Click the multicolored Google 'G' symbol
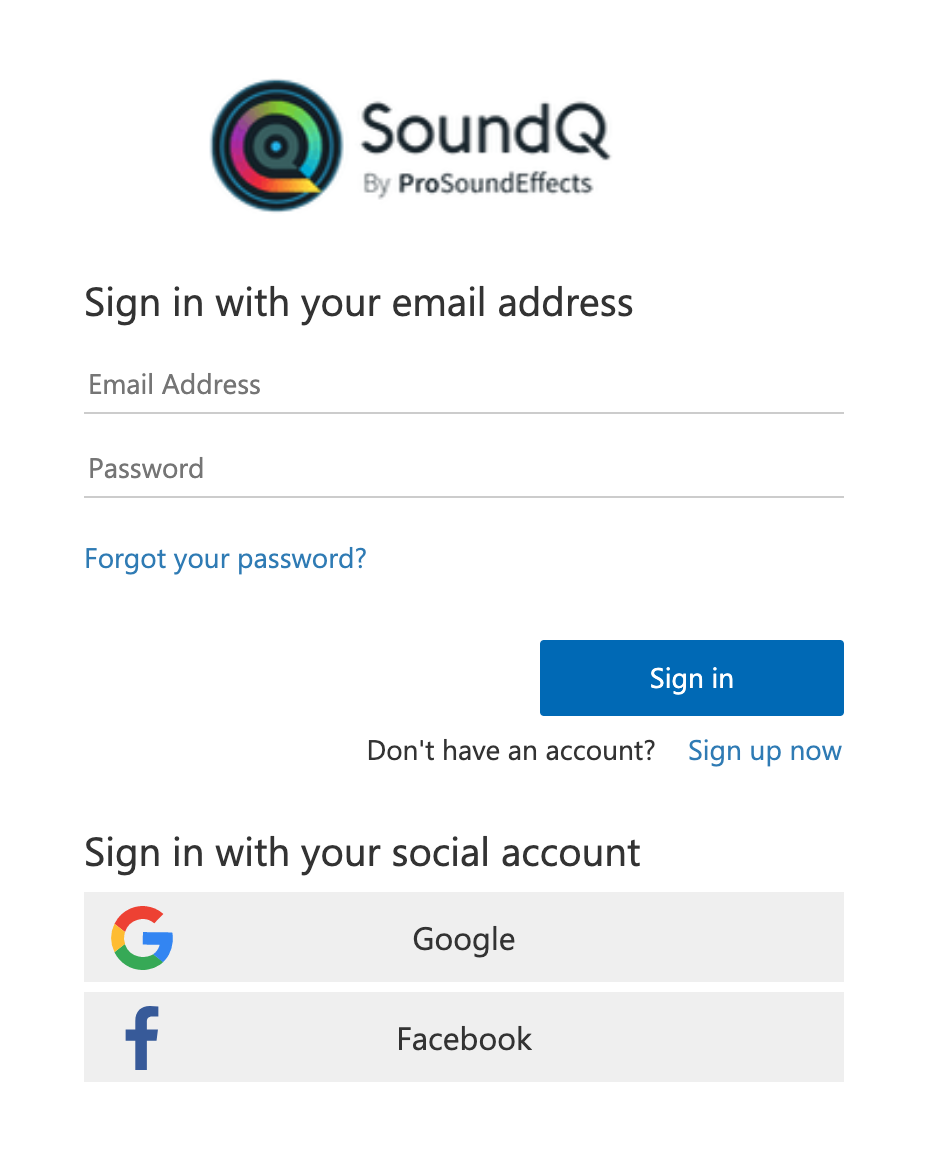926x1156 pixels. point(142,938)
